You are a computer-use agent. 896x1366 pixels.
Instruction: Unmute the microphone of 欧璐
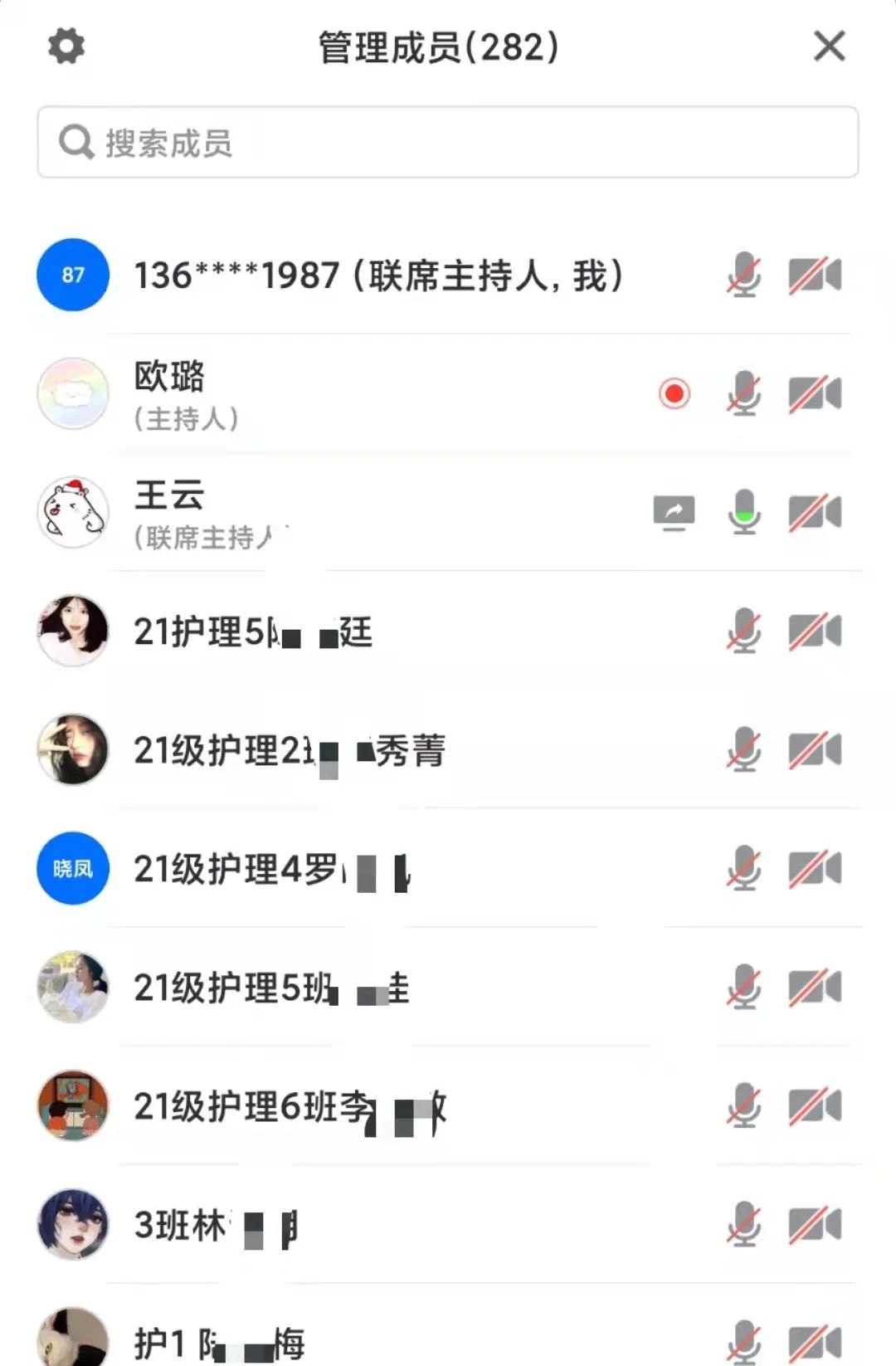(744, 393)
